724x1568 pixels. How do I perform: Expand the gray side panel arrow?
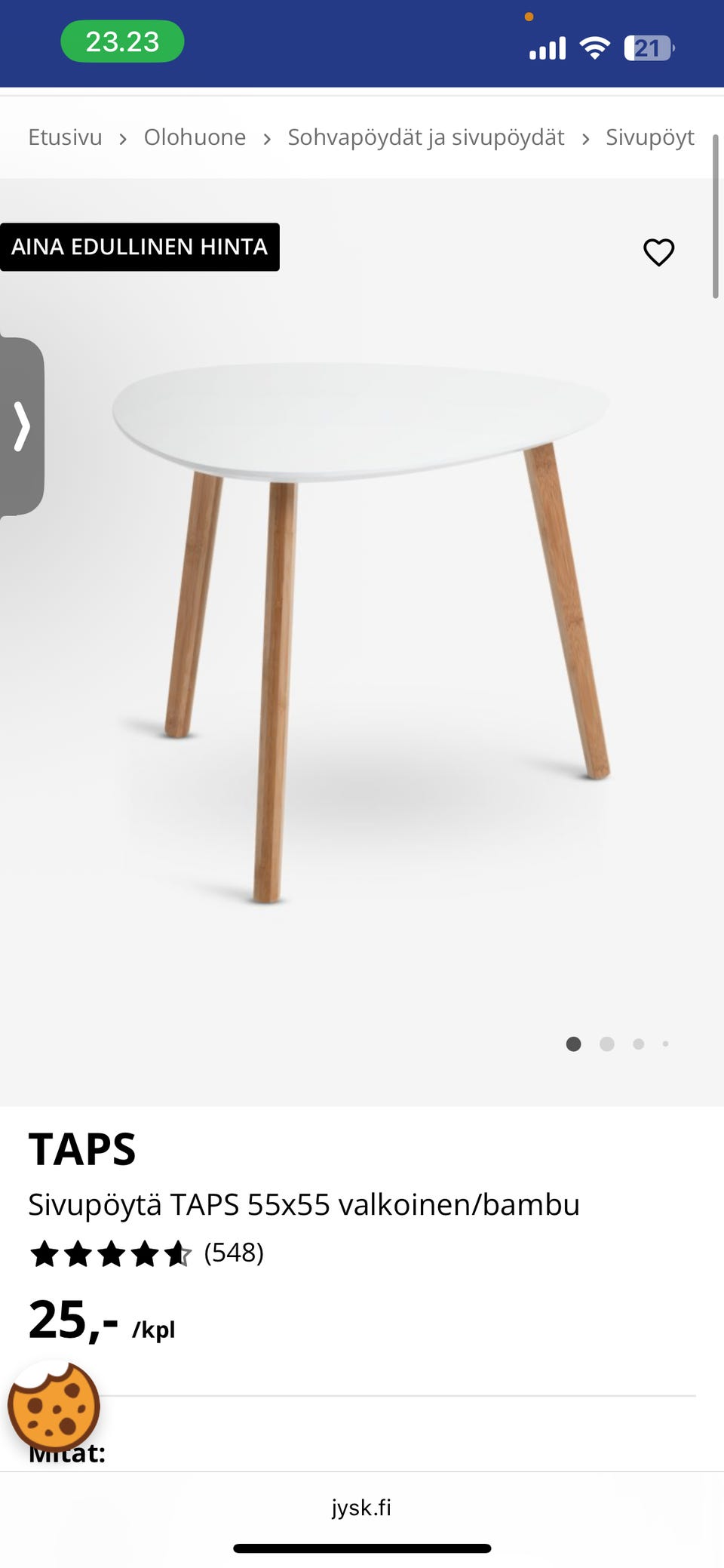(x=22, y=426)
